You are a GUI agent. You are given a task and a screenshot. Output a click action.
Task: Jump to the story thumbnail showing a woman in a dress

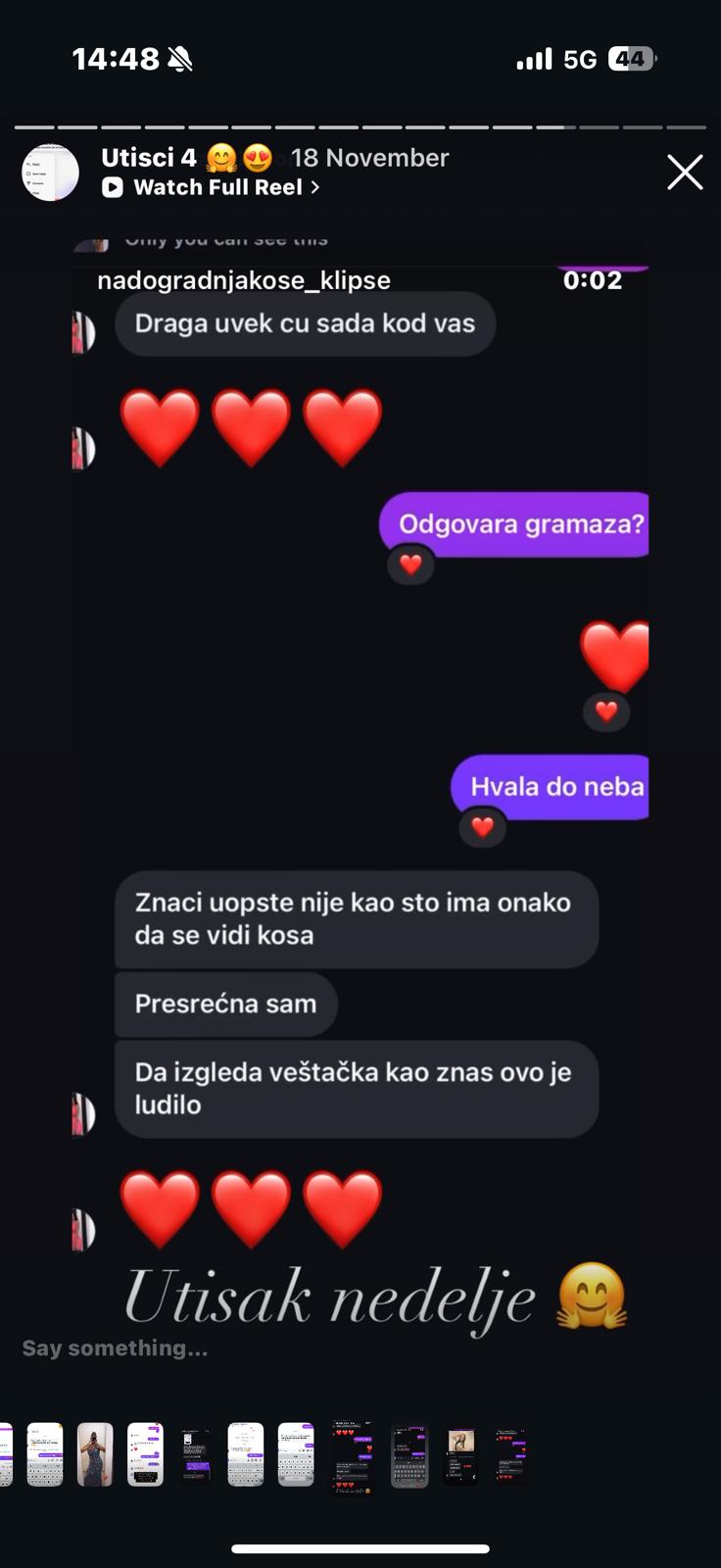(95, 1454)
